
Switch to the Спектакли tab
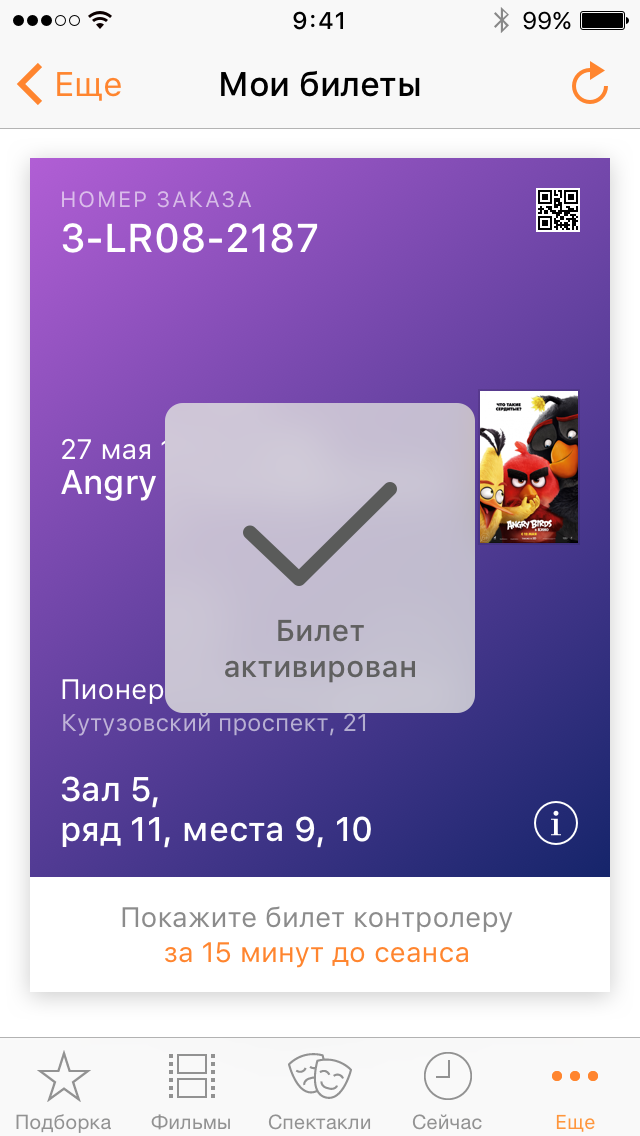pyautogui.click(x=319, y=1090)
